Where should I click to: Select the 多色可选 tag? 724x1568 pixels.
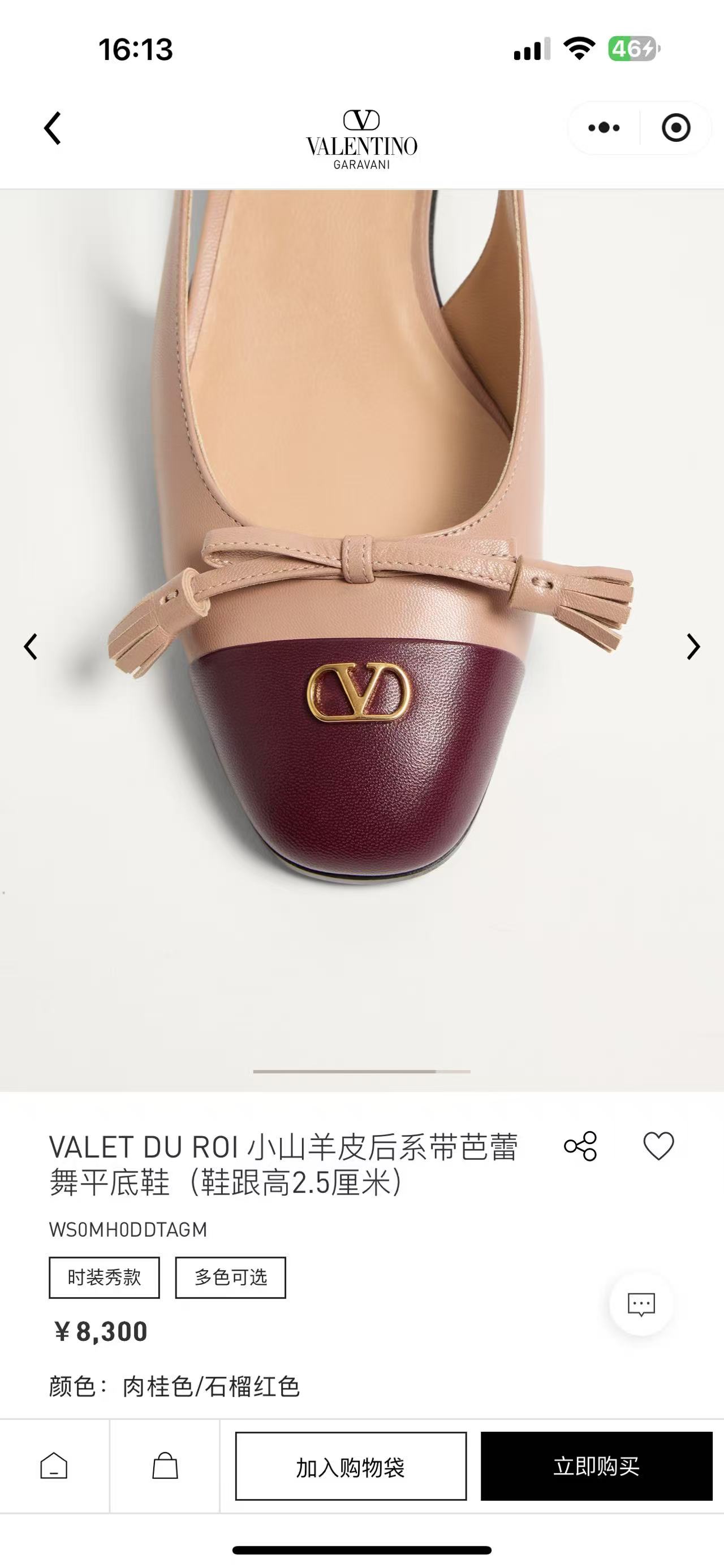point(230,1277)
